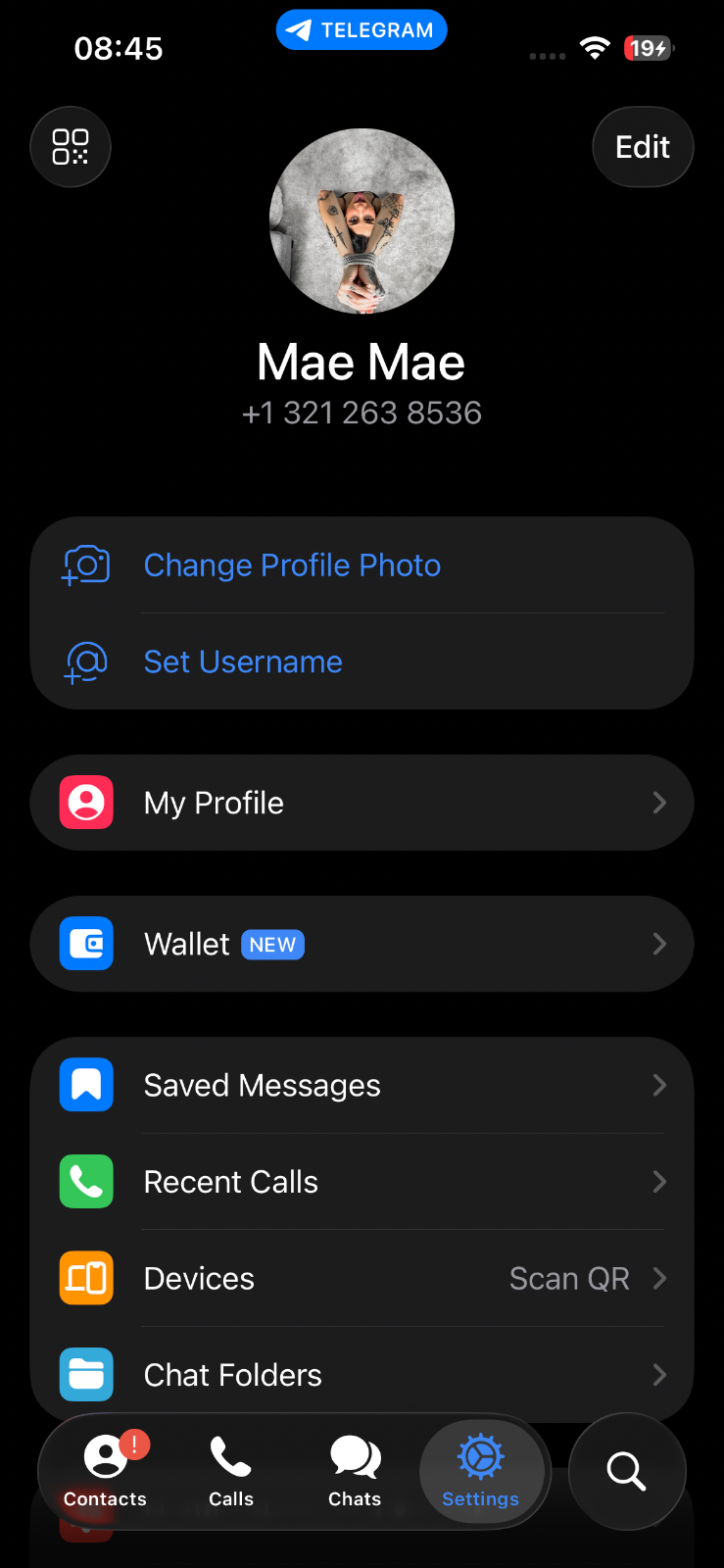Open My Profile

[x=362, y=803]
